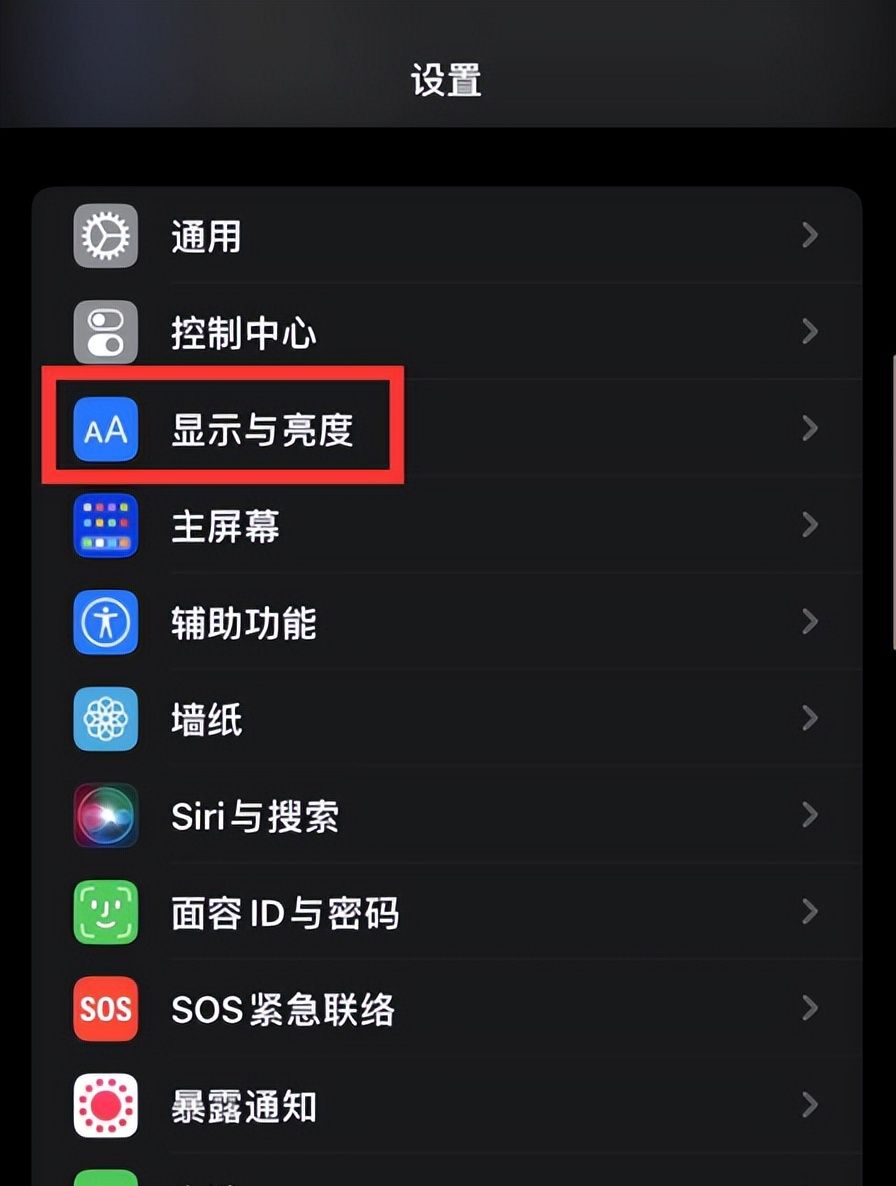Select the 设置 title at top
Screen dimensions: 896x1186
pos(447,80)
